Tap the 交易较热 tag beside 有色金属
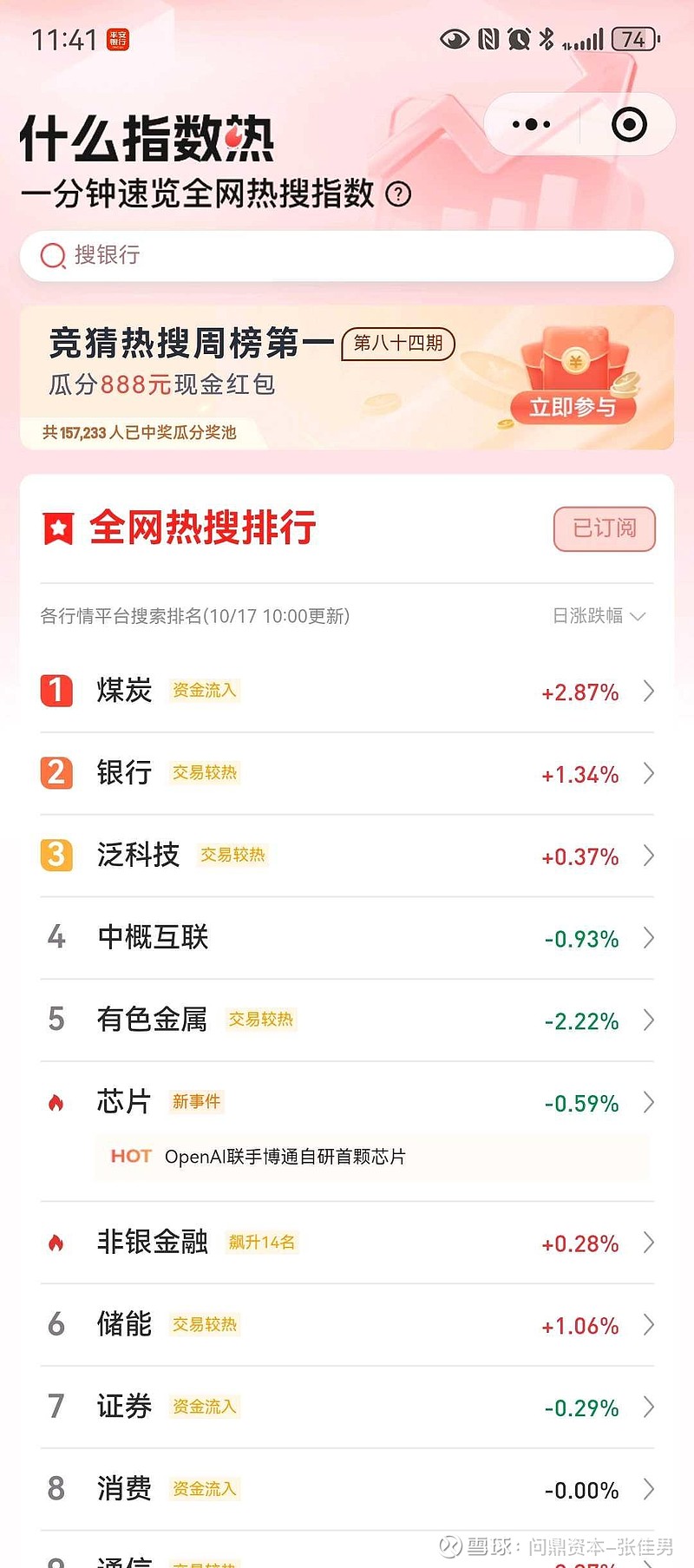 [x=260, y=1020]
